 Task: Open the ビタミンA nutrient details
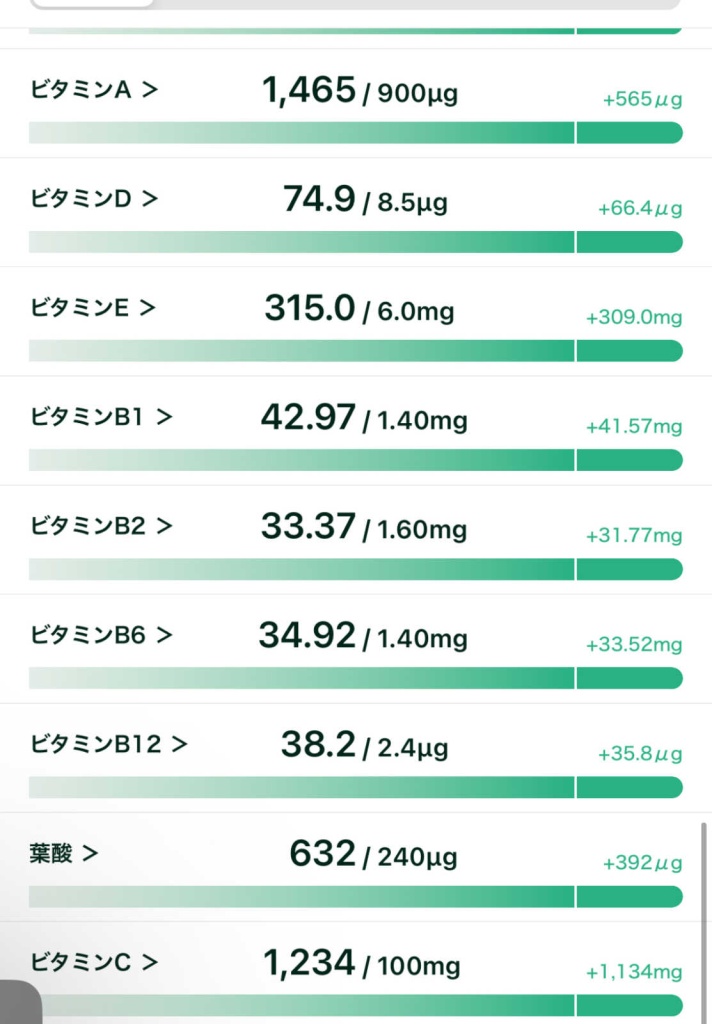pos(94,90)
